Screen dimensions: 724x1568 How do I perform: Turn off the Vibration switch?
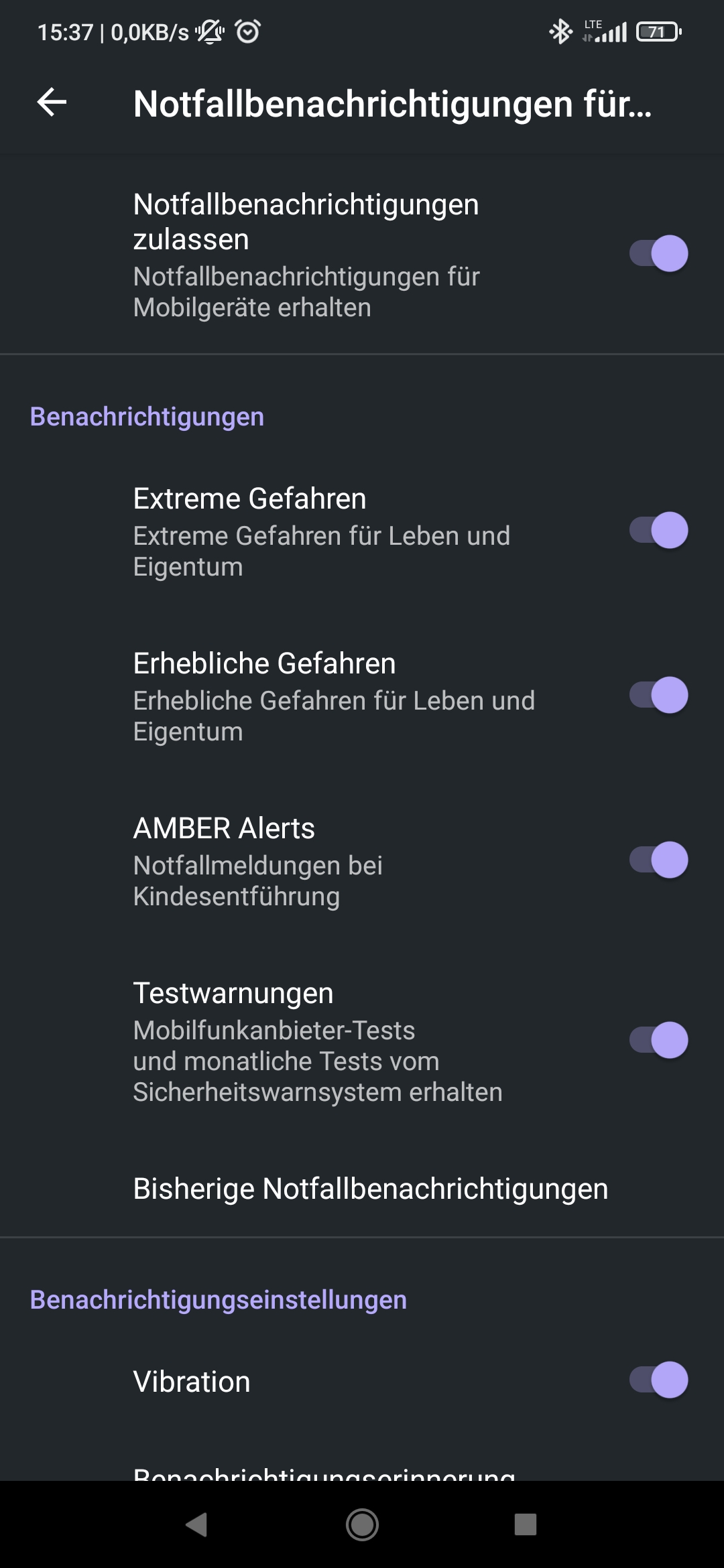(x=658, y=1380)
